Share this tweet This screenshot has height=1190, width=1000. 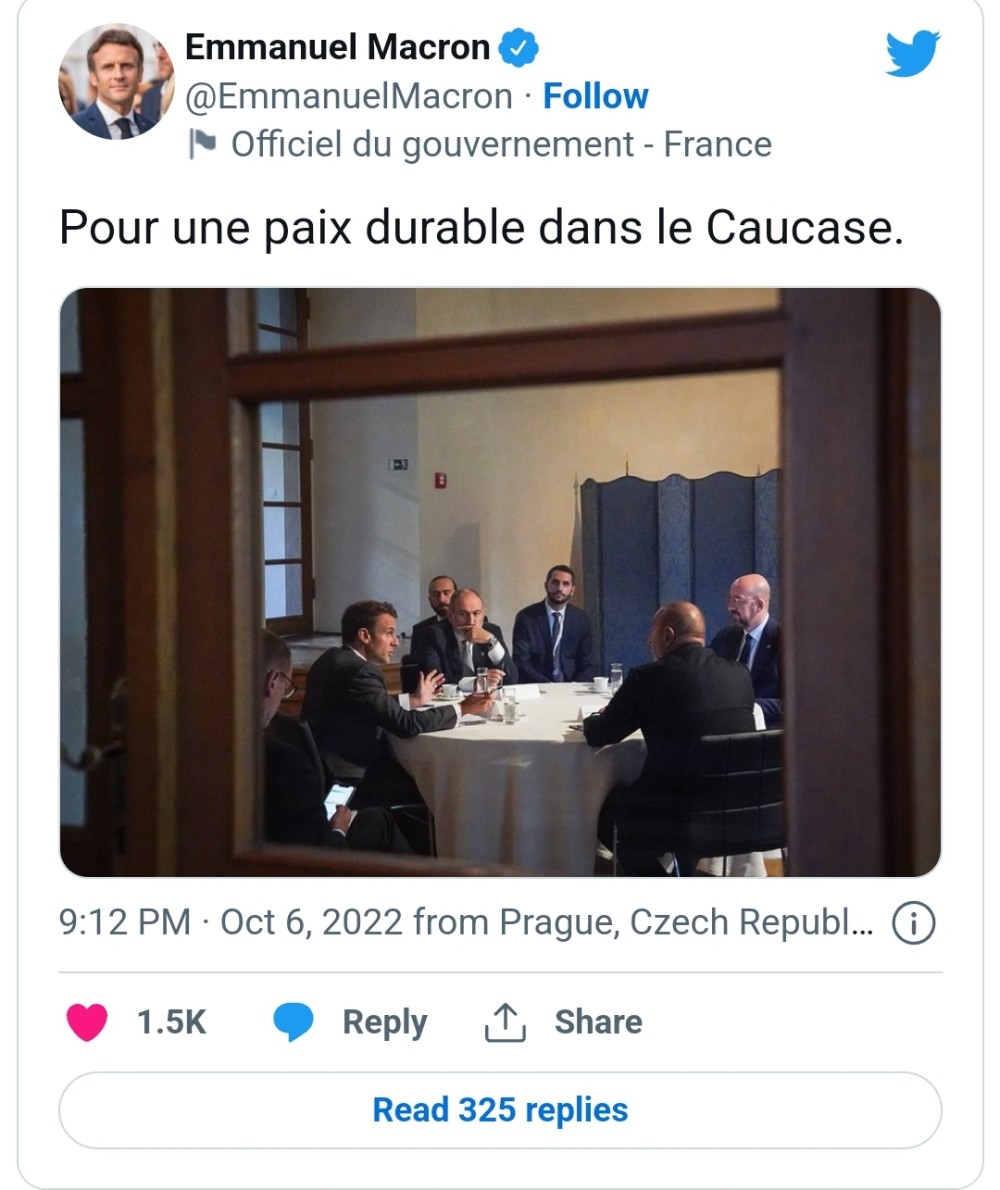click(564, 1022)
